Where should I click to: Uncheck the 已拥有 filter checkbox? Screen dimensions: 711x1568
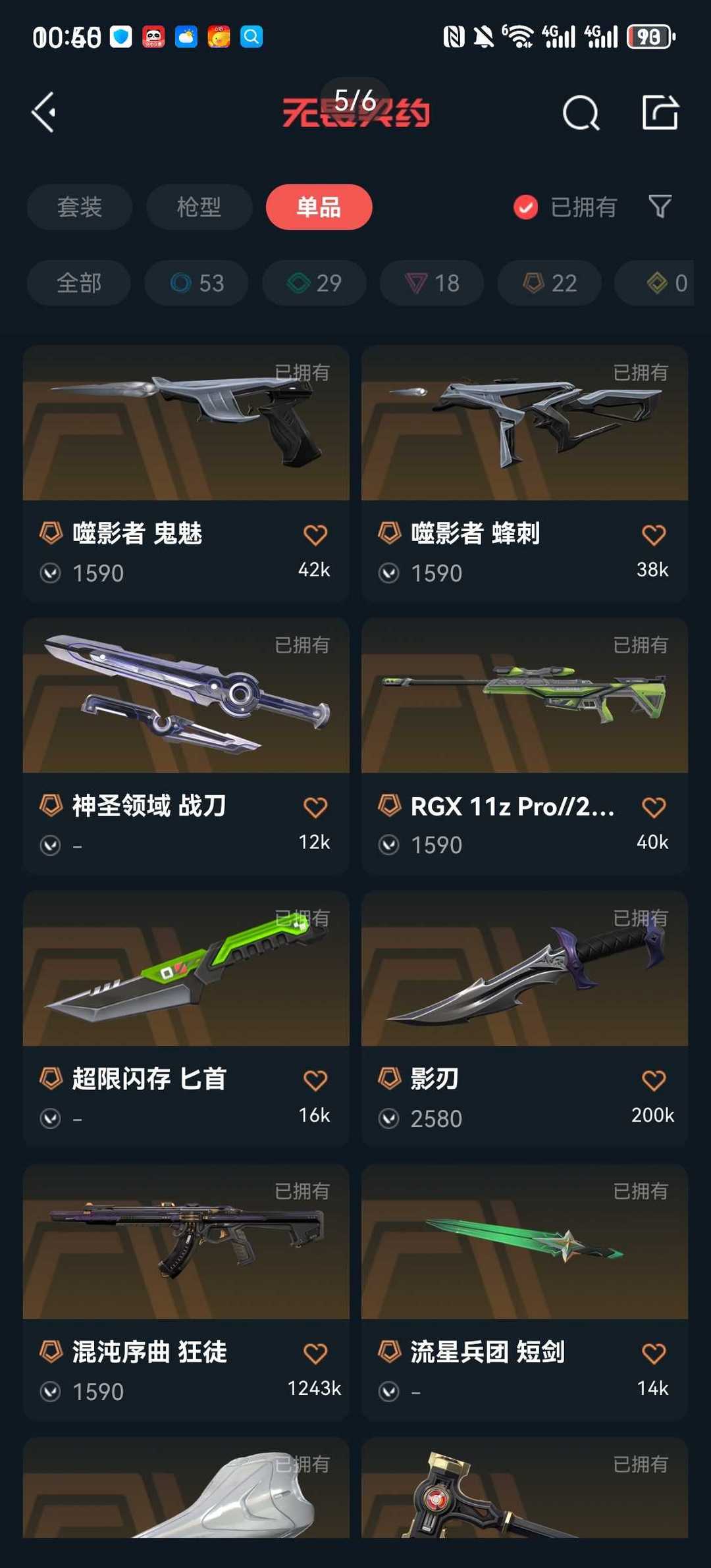(525, 207)
